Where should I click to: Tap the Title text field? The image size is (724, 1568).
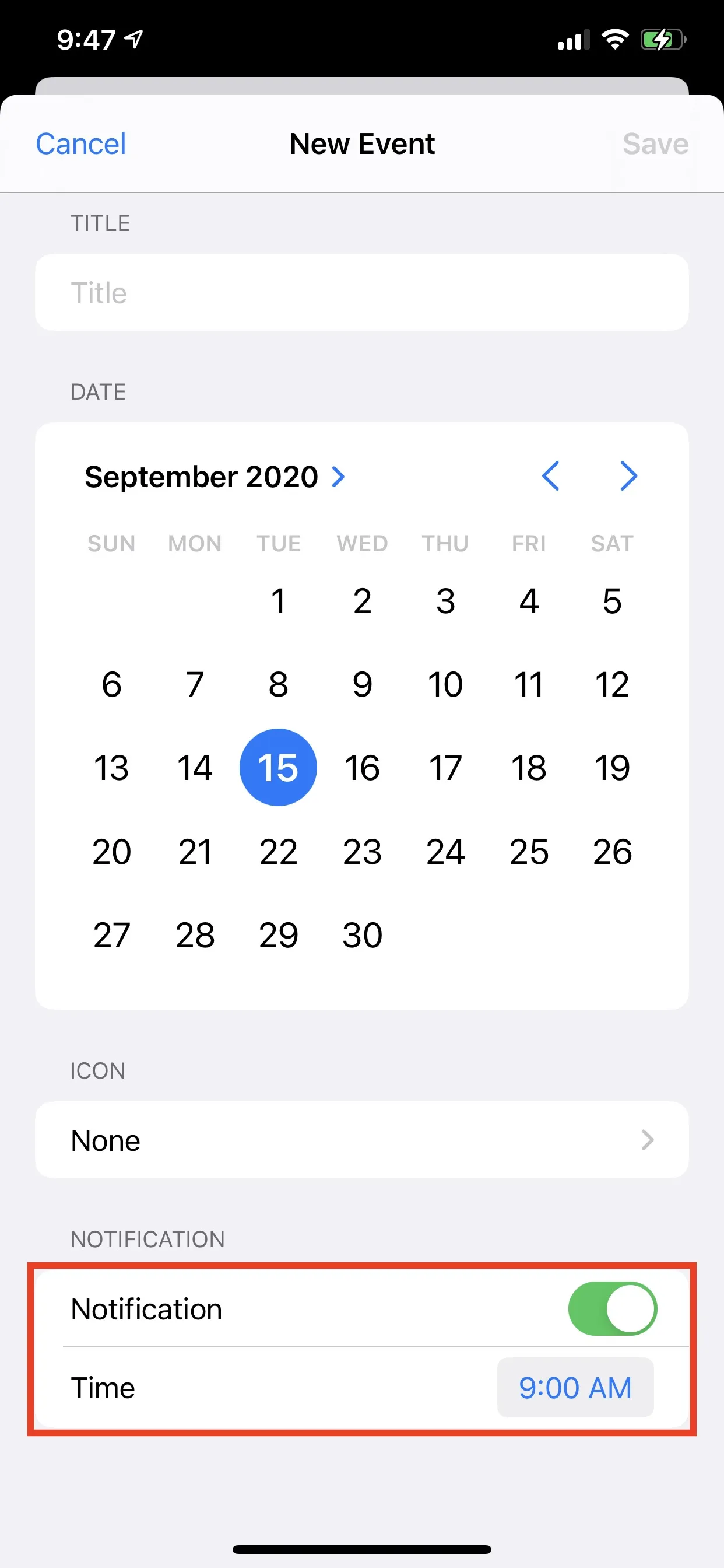coord(362,293)
